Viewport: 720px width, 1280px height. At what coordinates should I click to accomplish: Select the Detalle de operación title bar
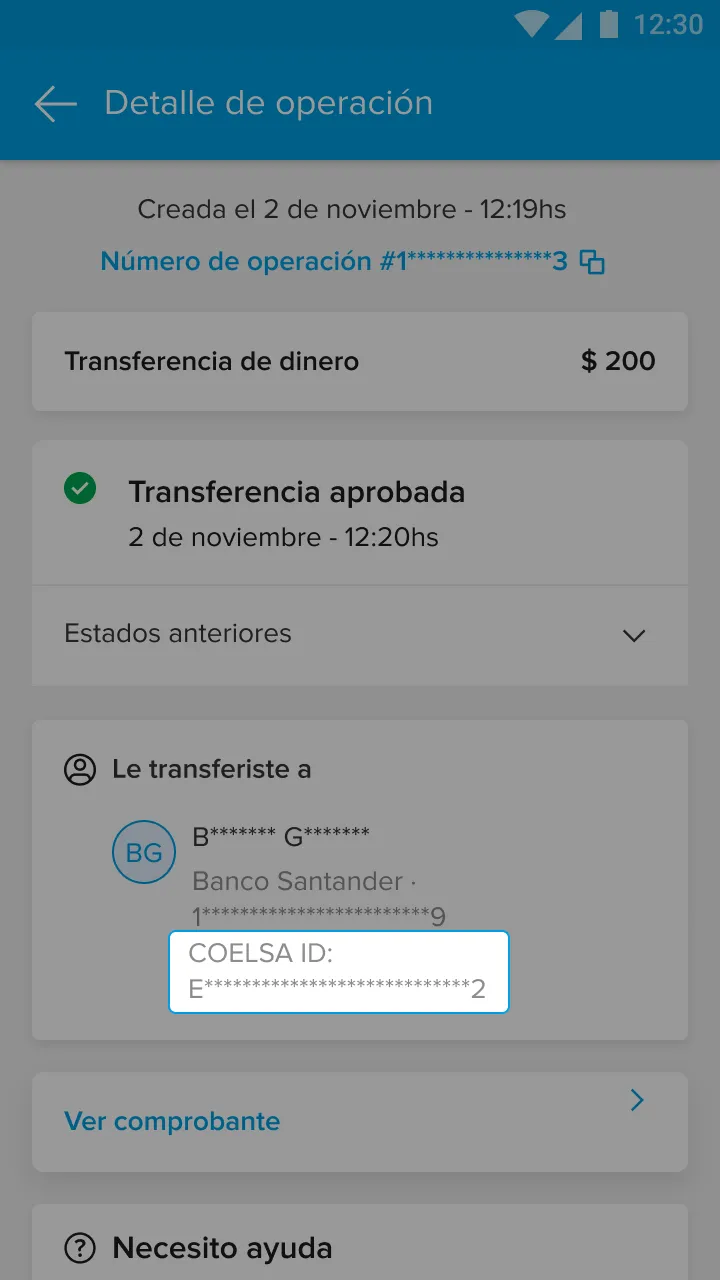tap(268, 102)
